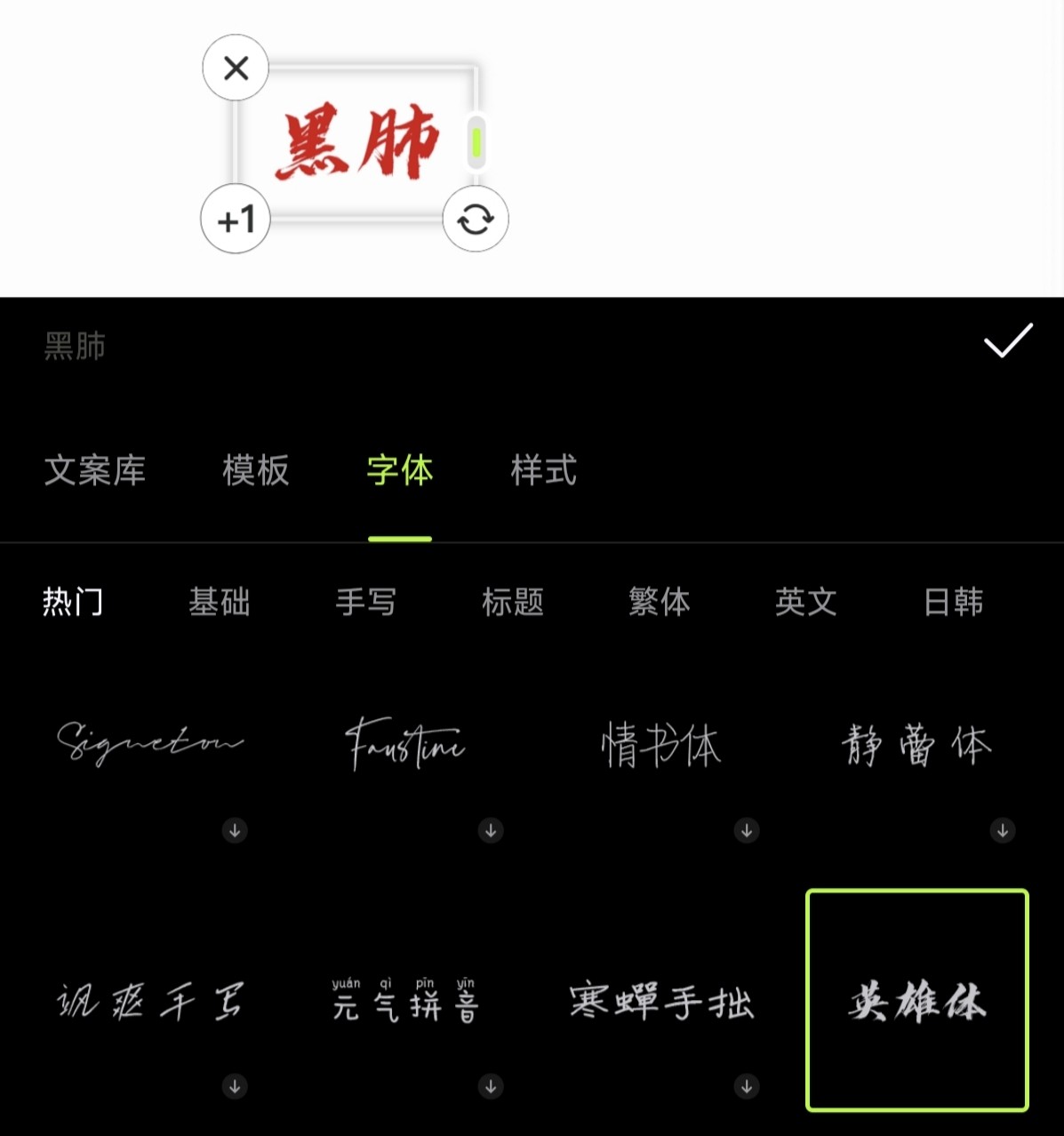The image size is (1064, 1136).
Task: Select the 基础 font category
Action: click(x=220, y=603)
